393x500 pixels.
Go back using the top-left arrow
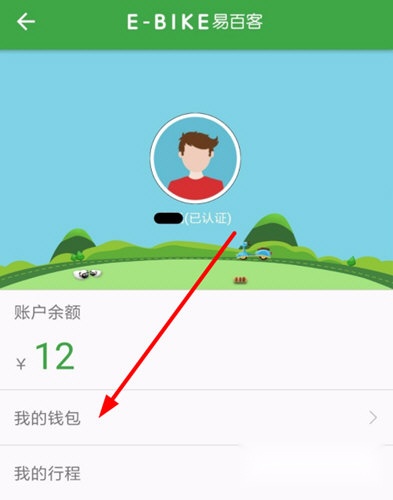click(x=26, y=22)
